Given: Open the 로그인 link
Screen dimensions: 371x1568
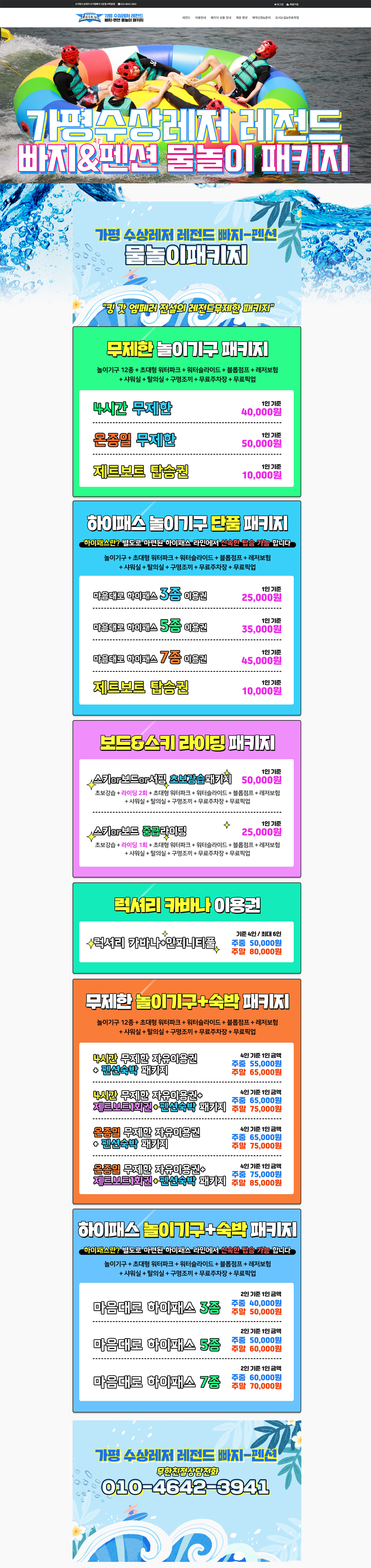Looking at the screenshot, I should (279, 4).
